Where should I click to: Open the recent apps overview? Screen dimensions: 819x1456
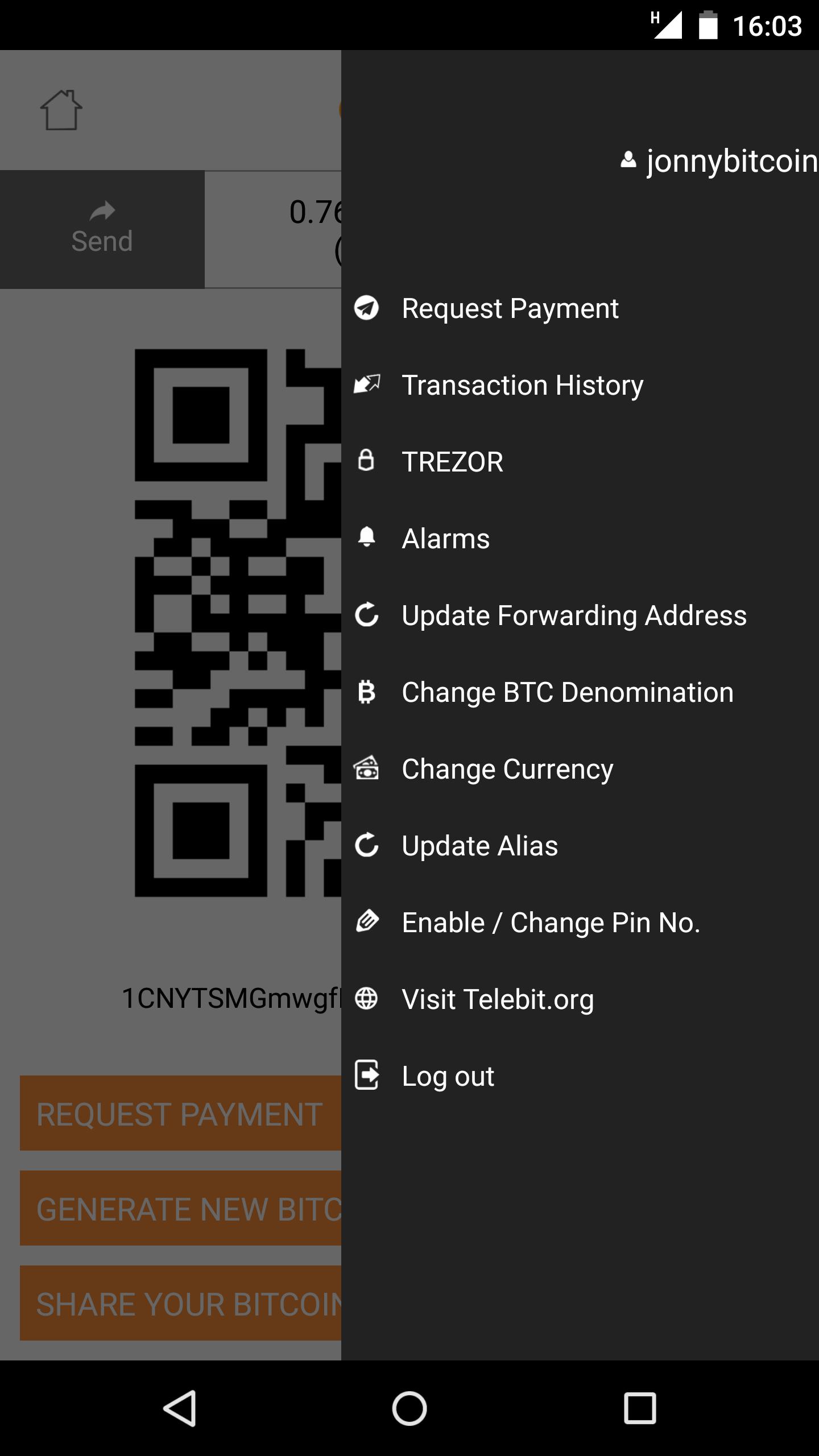pyautogui.click(x=640, y=1408)
